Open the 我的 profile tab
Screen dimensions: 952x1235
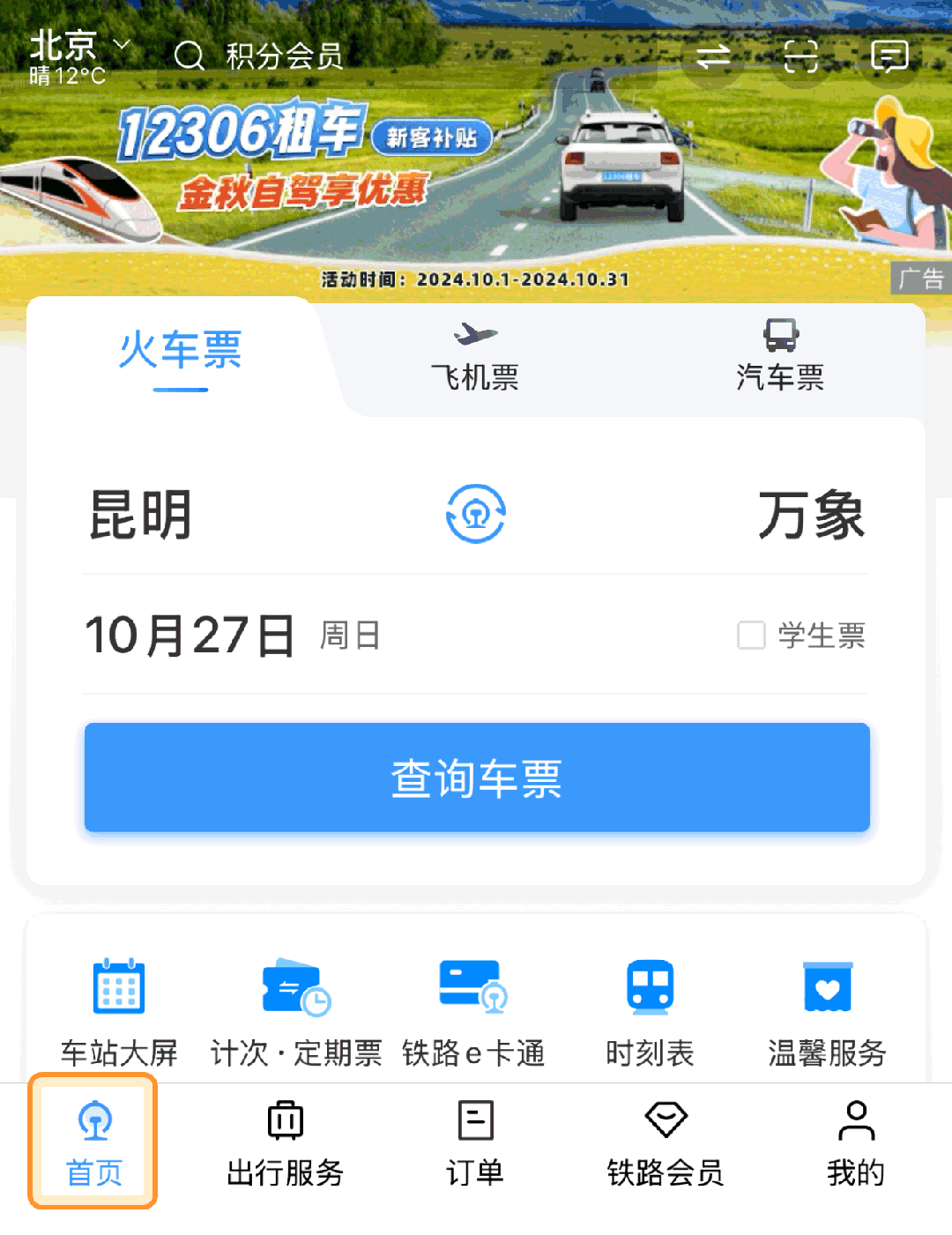[855, 1143]
